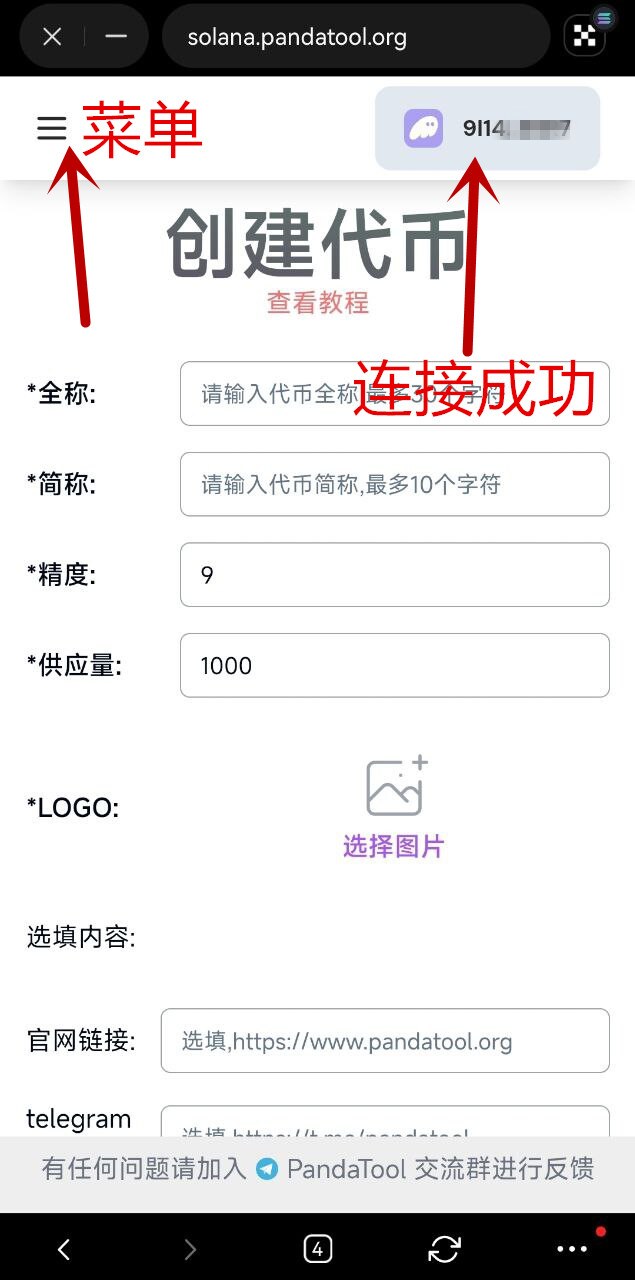The image size is (635, 1280).
Task: Open the browser more options menu
Action: coord(572,1248)
